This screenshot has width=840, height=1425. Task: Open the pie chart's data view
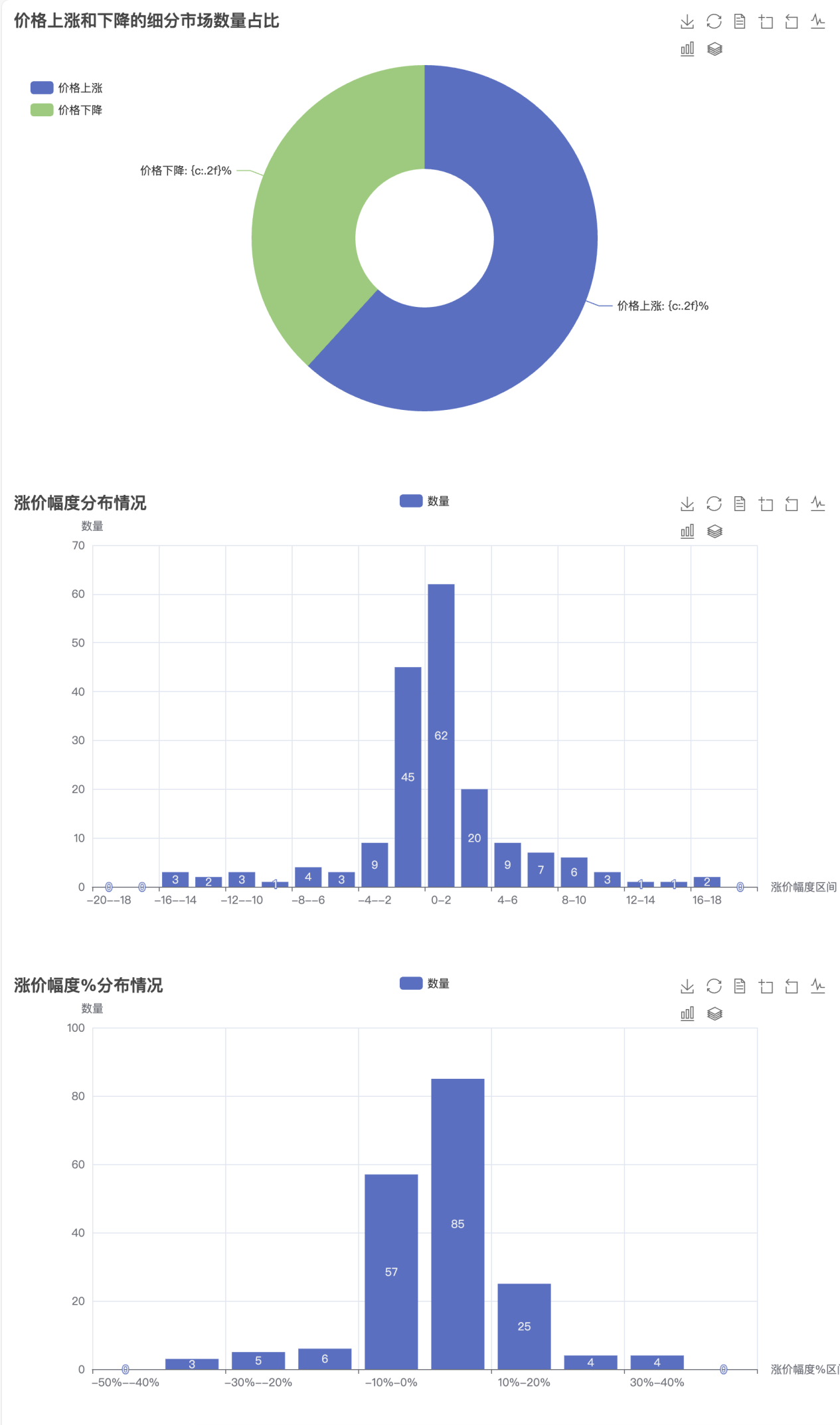(x=740, y=22)
